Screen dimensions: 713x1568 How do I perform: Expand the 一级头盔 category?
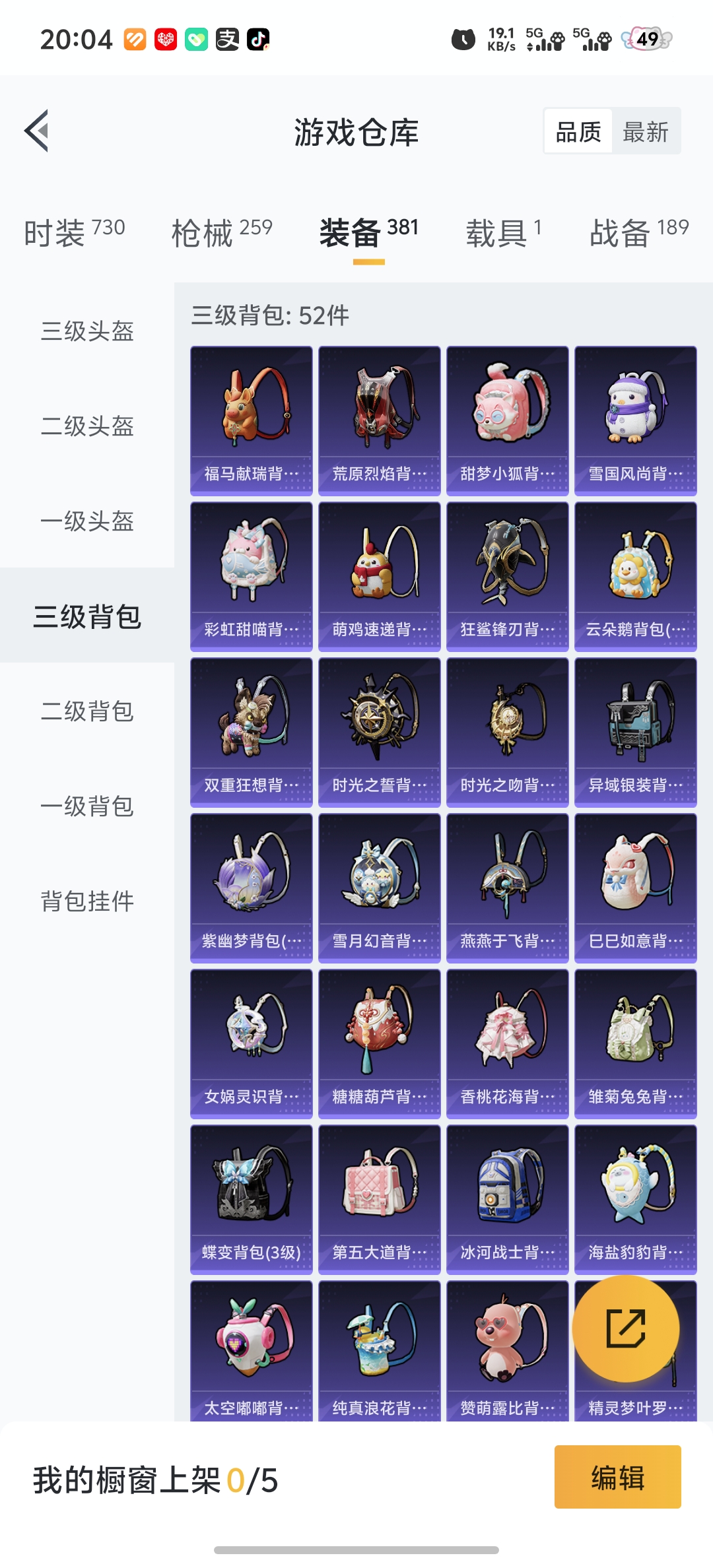[x=86, y=523]
